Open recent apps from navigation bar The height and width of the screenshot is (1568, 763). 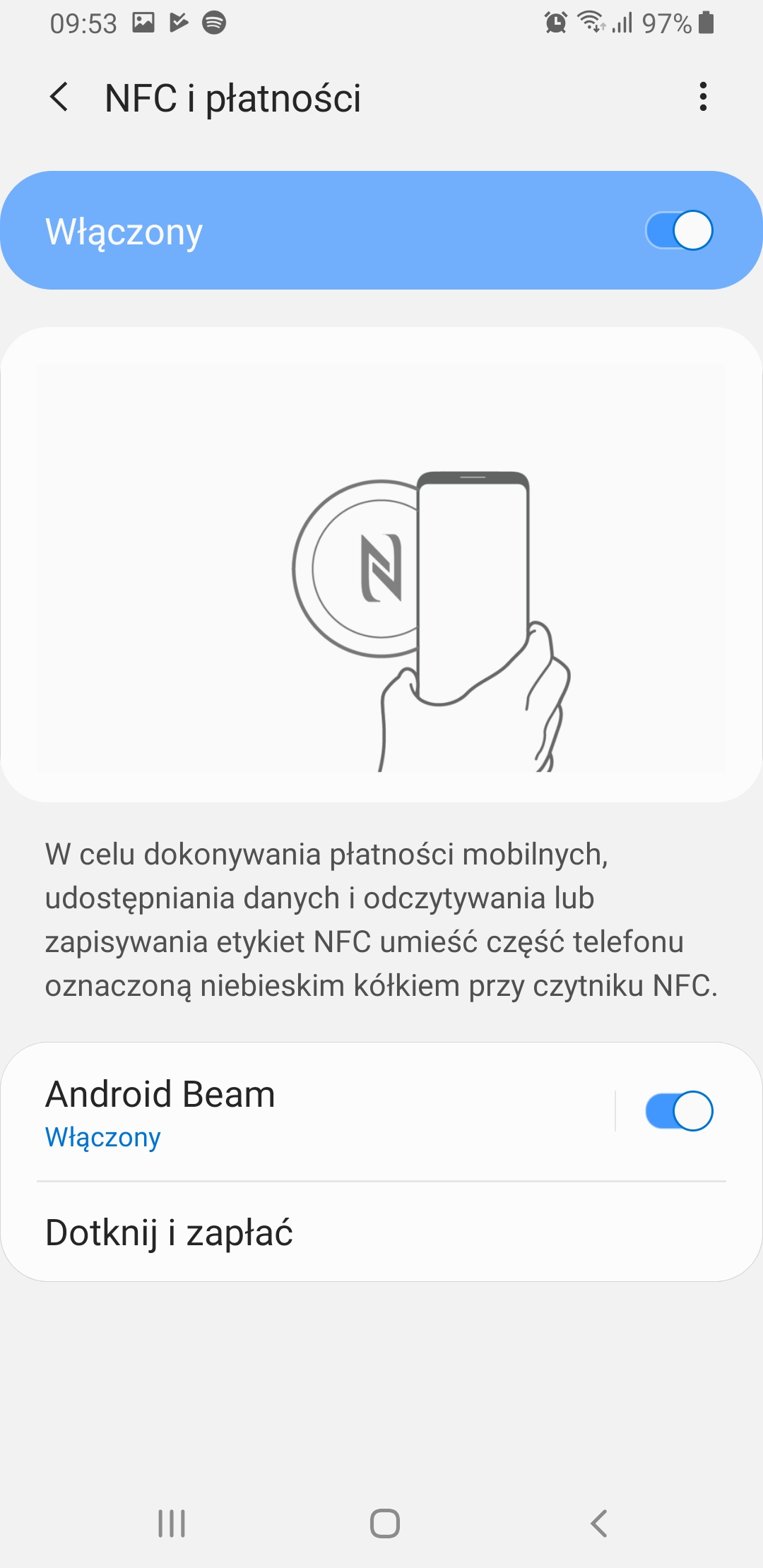[172, 1524]
